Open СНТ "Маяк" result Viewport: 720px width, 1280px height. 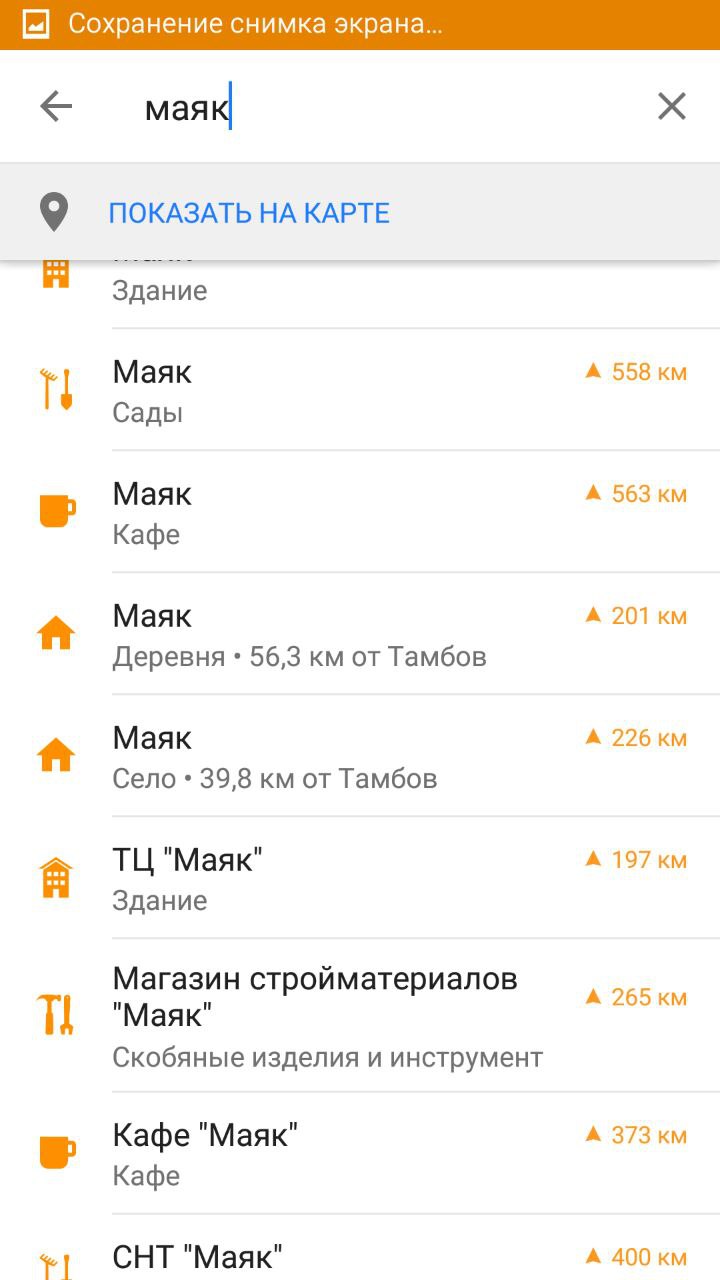[x=360, y=1248]
